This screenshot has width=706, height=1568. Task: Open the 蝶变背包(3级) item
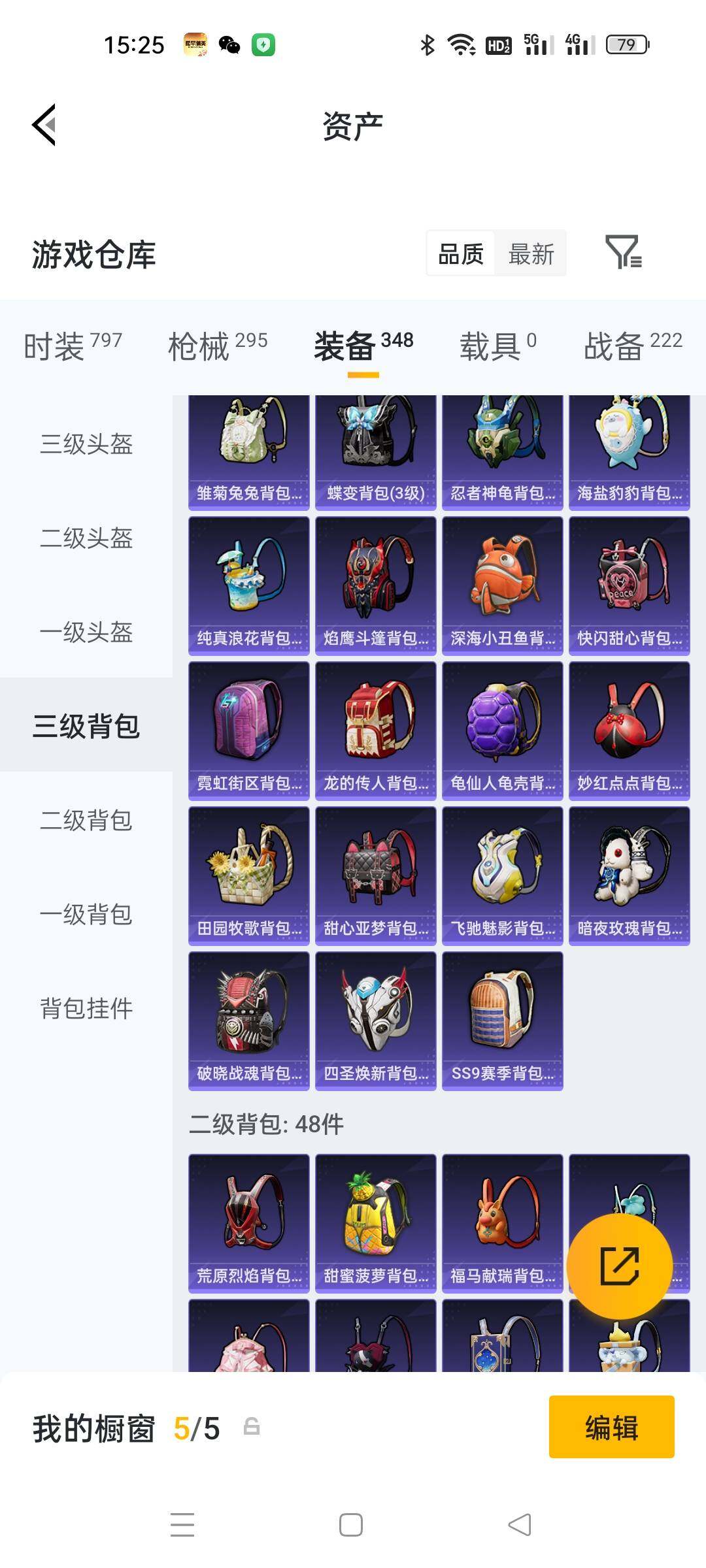[375, 452]
